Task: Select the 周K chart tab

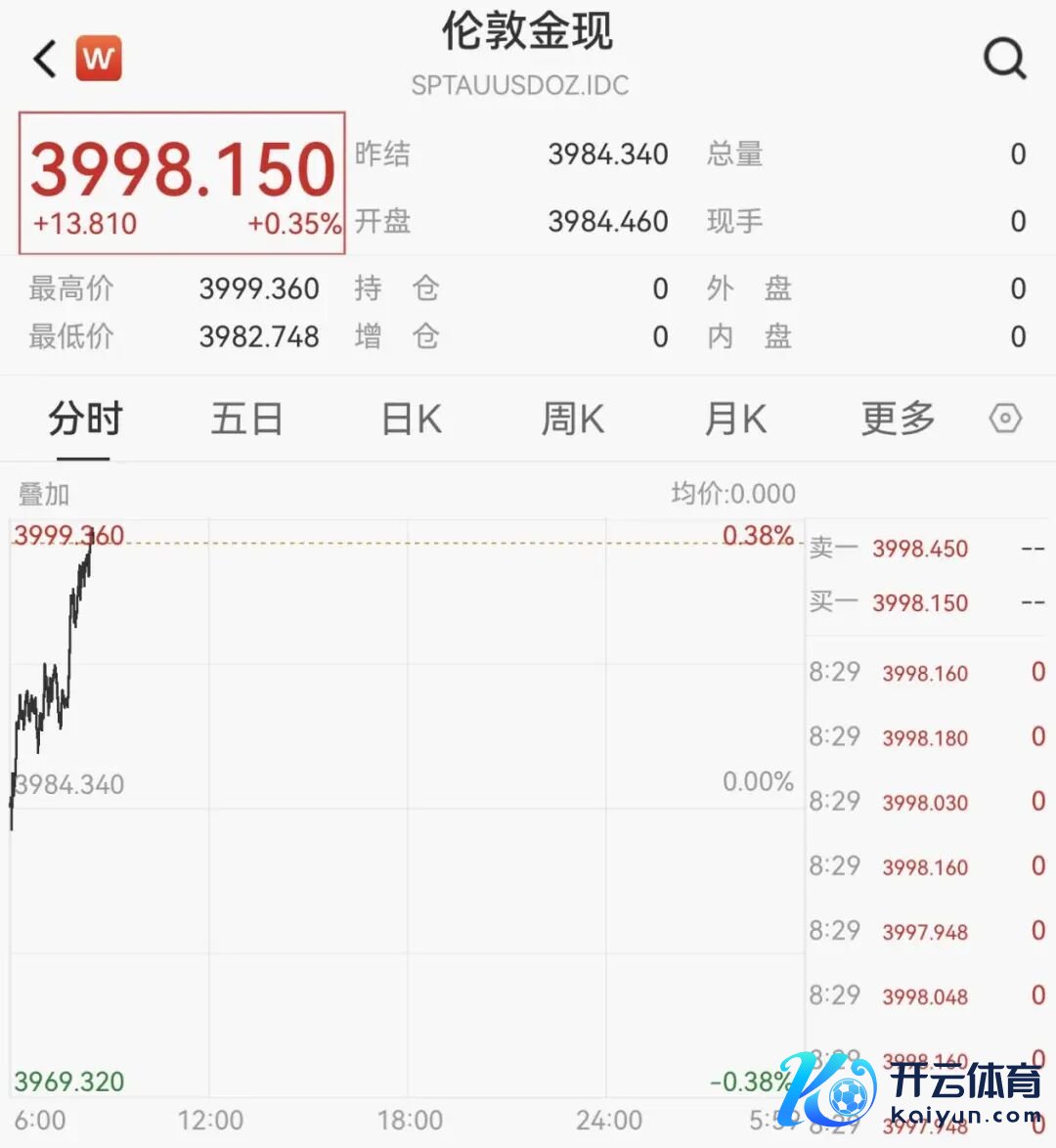Action: 573,419
